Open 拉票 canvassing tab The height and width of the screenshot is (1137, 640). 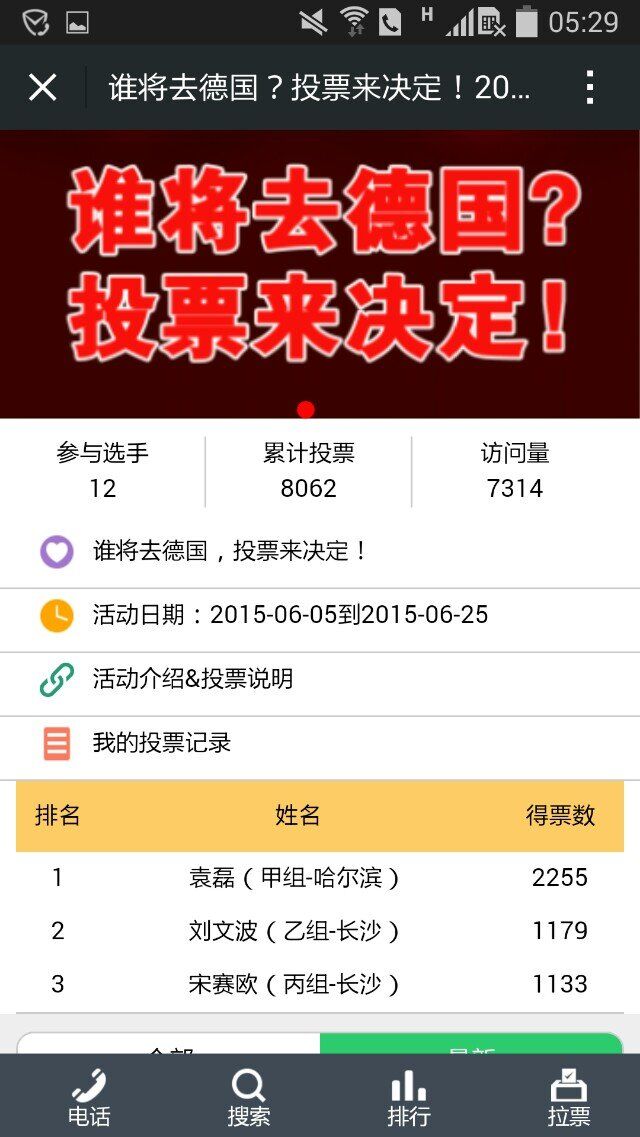point(569,1096)
